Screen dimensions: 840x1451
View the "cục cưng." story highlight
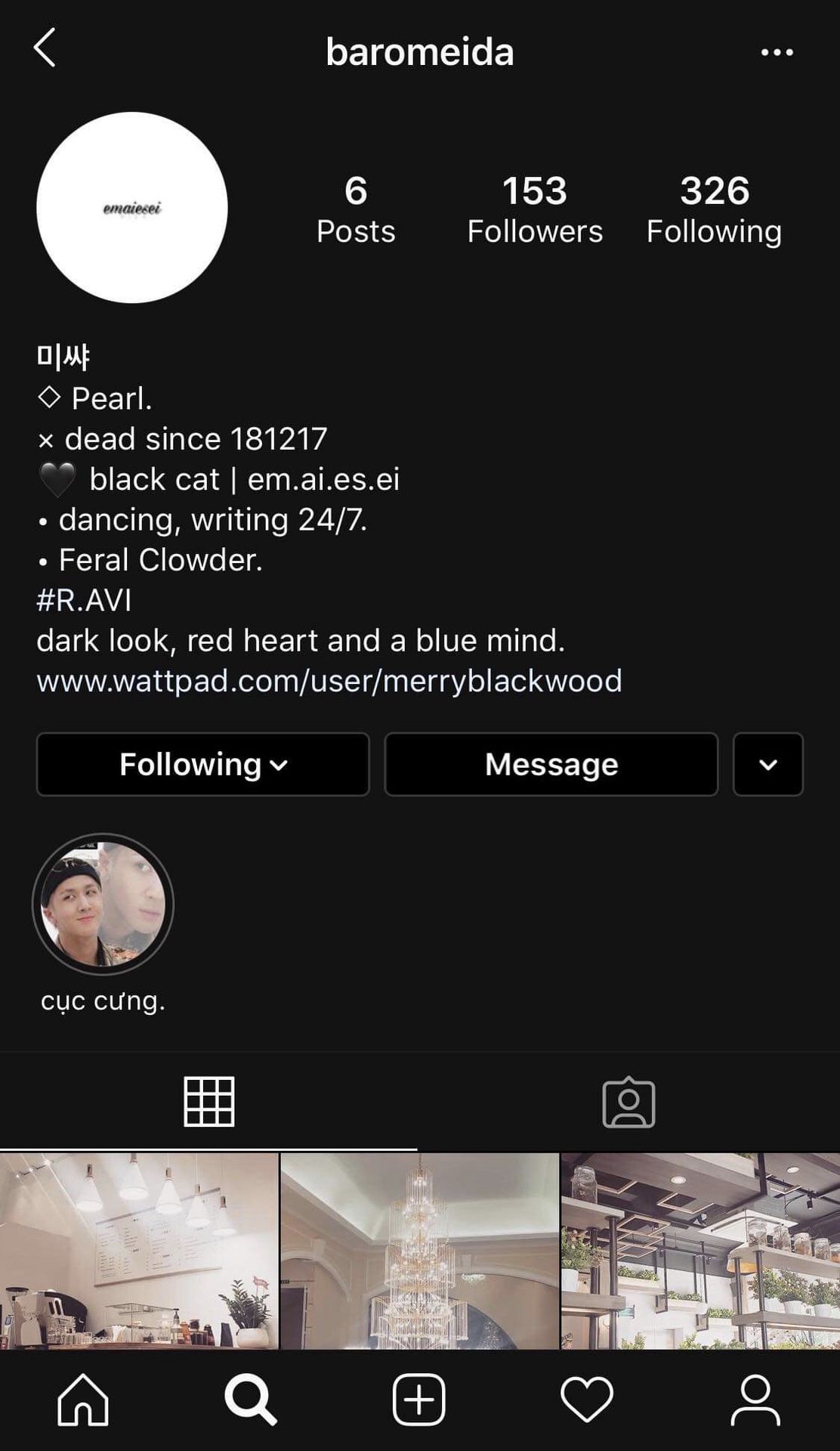(103, 905)
